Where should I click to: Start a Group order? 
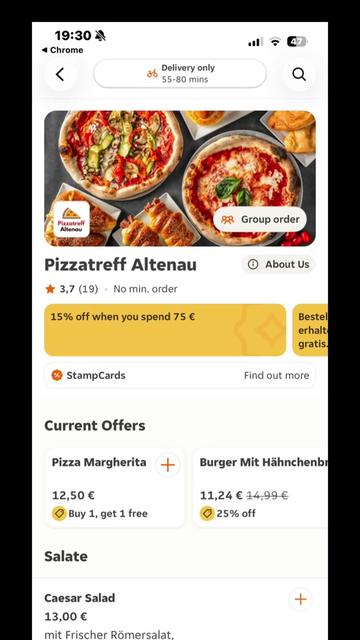(x=260, y=219)
